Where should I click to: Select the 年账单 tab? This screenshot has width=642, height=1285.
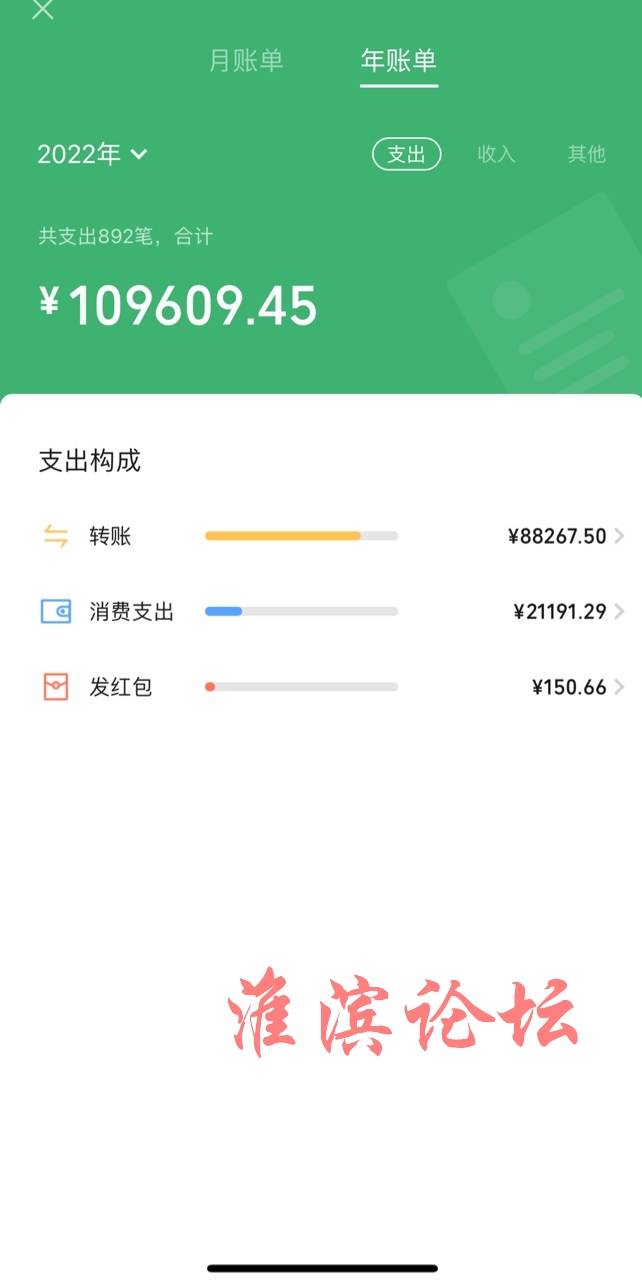399,60
